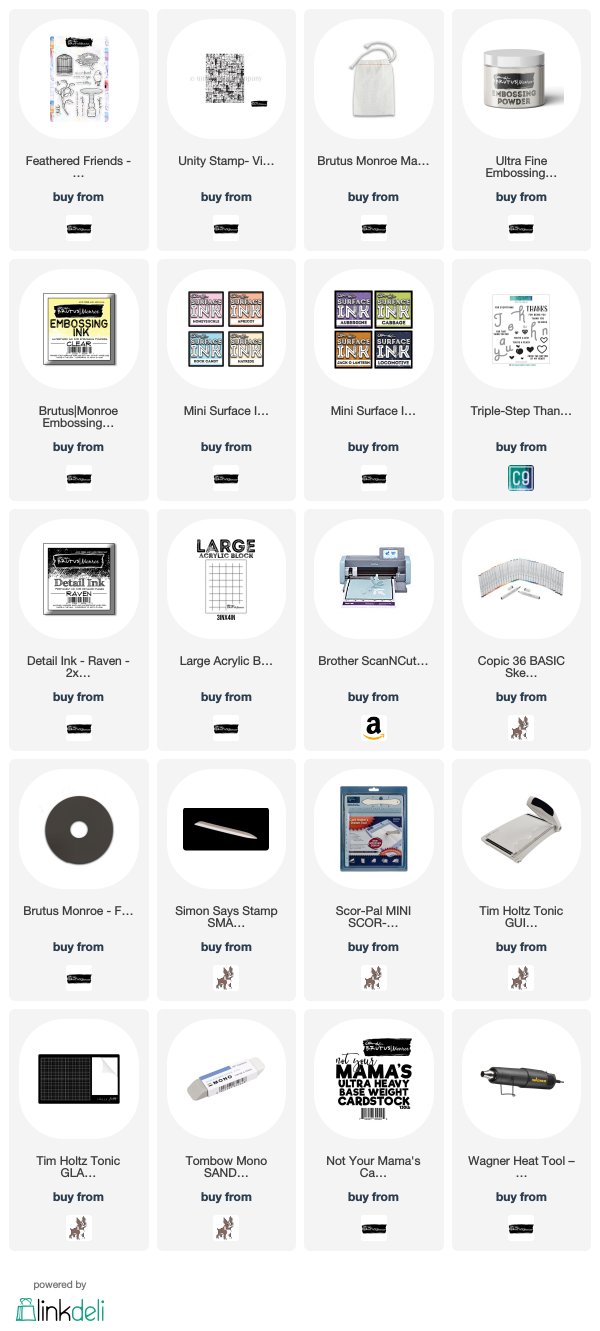This screenshot has width=600, height=1331.
Task: View the Tombow Mono SAND eraser
Action: pos(226,1130)
